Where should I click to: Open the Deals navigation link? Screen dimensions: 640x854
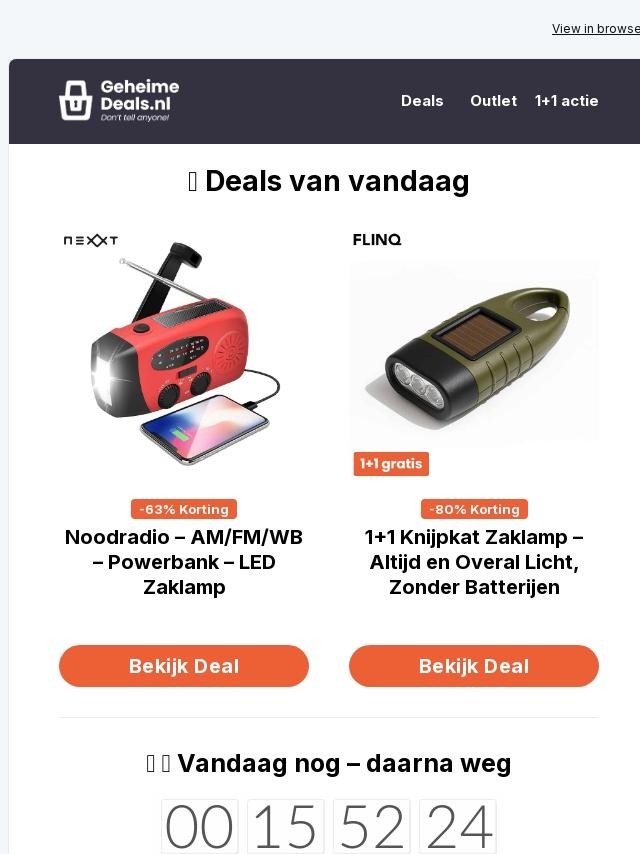pyautogui.click(x=422, y=101)
